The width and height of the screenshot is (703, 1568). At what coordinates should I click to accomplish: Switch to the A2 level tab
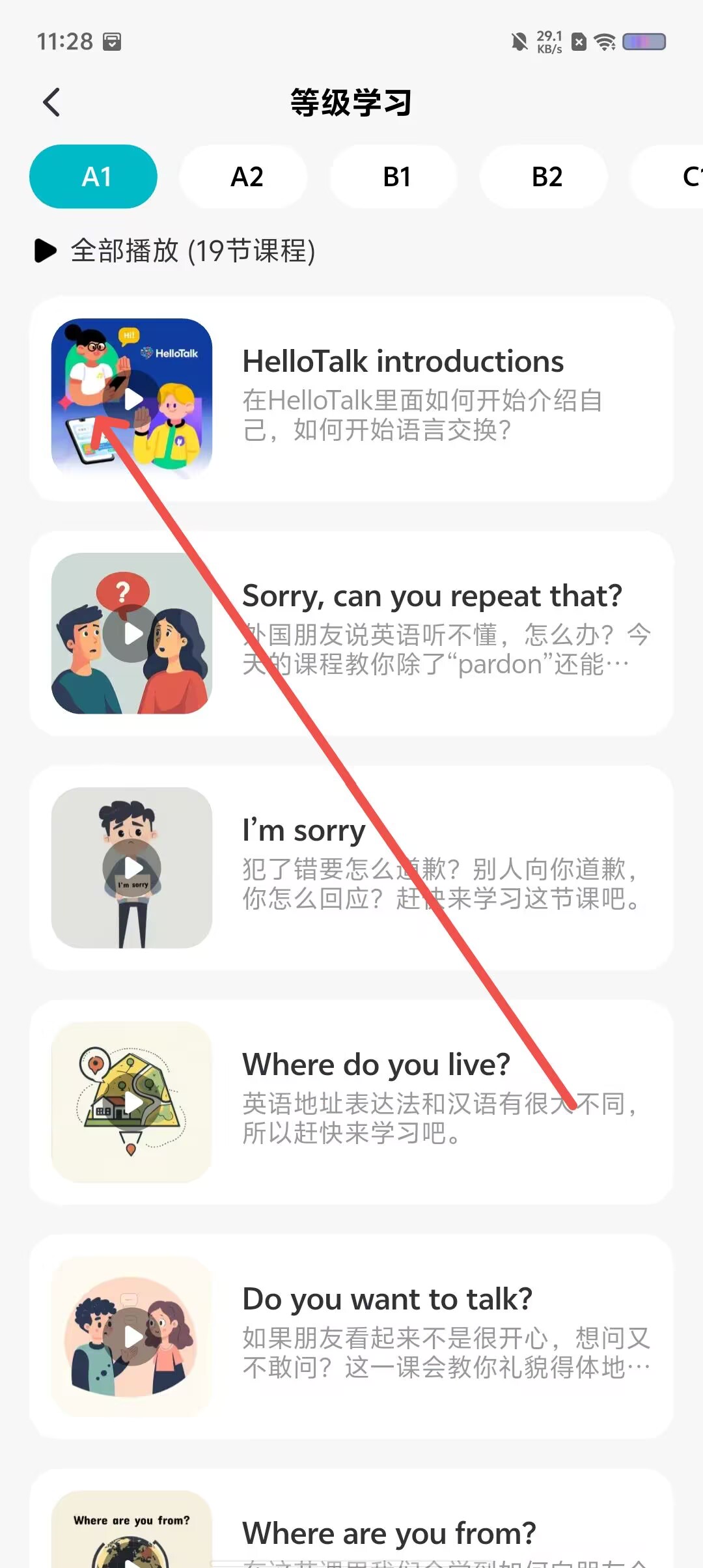[247, 176]
